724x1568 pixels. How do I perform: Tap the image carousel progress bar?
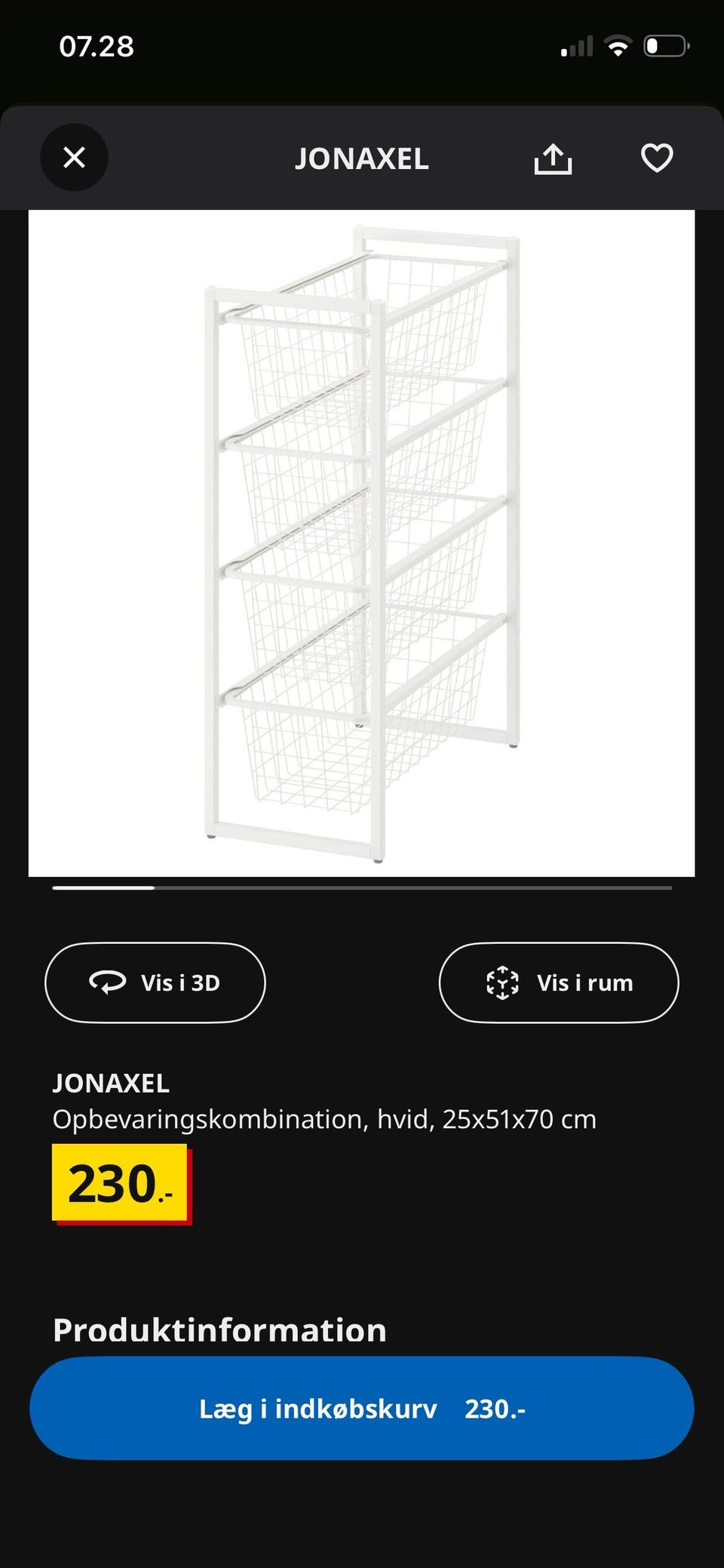362,889
